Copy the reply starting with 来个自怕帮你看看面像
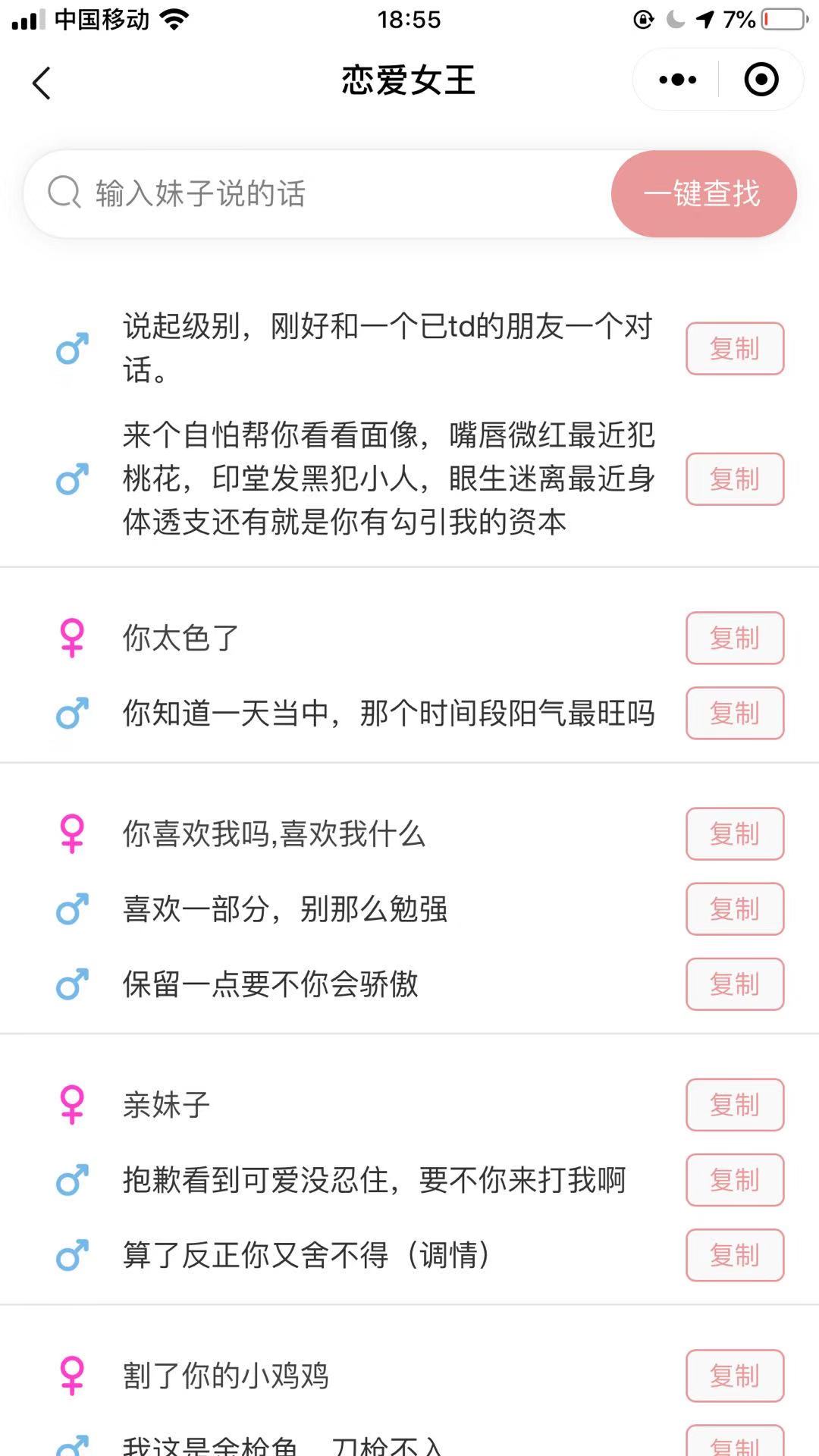Image resolution: width=819 pixels, height=1456 pixels. [x=735, y=479]
